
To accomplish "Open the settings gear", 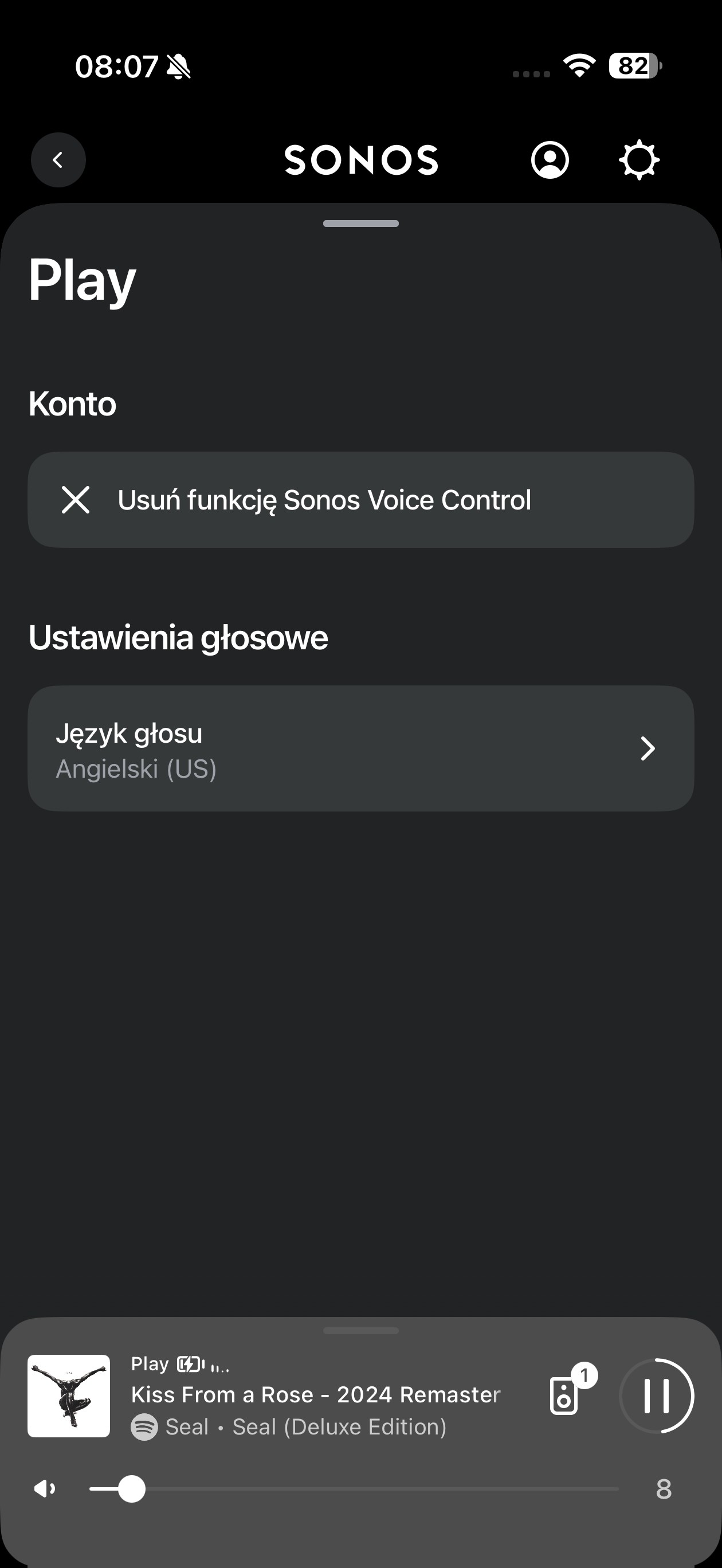I will point(638,160).
